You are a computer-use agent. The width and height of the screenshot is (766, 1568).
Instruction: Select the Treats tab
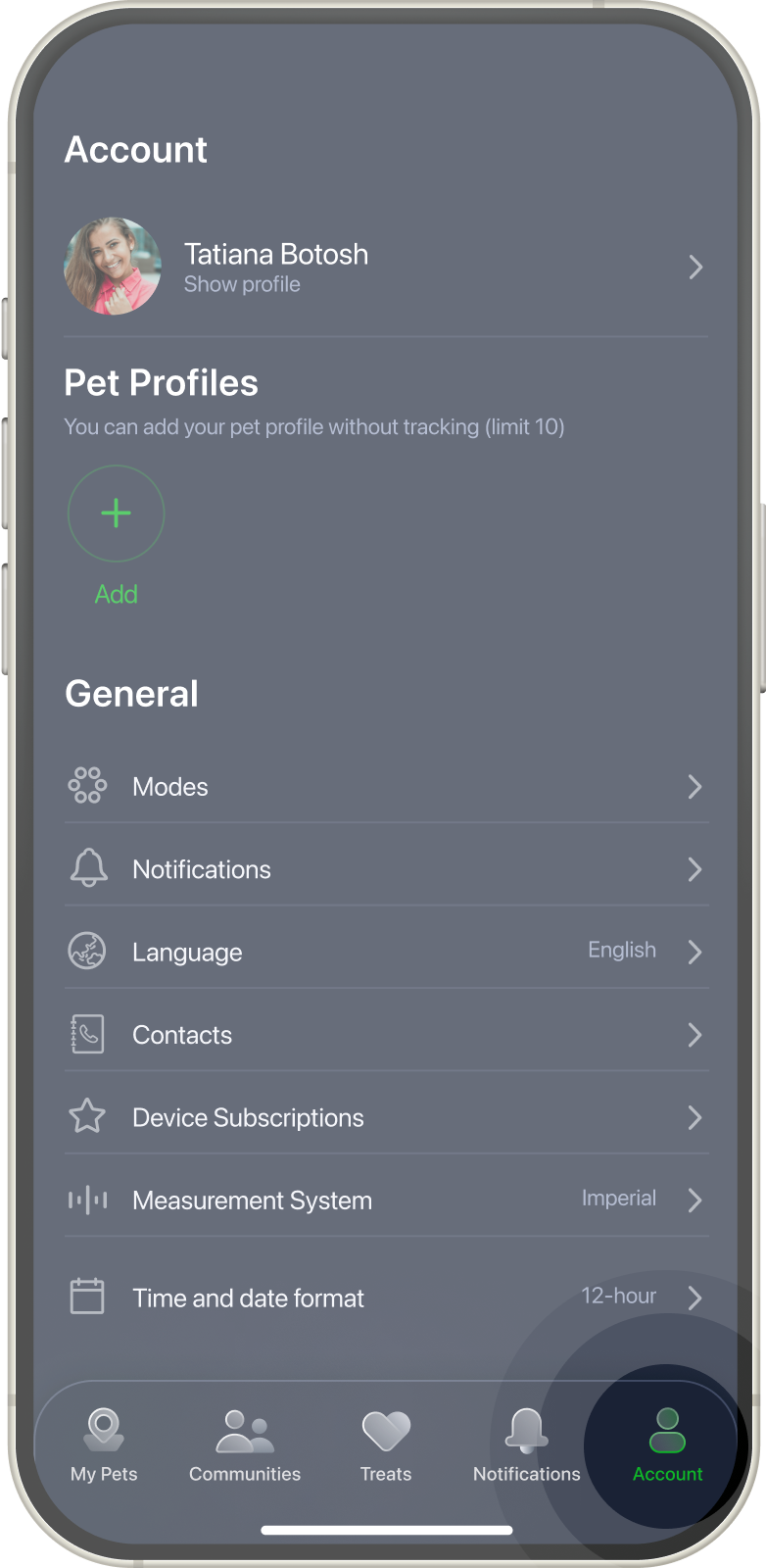tap(386, 1445)
